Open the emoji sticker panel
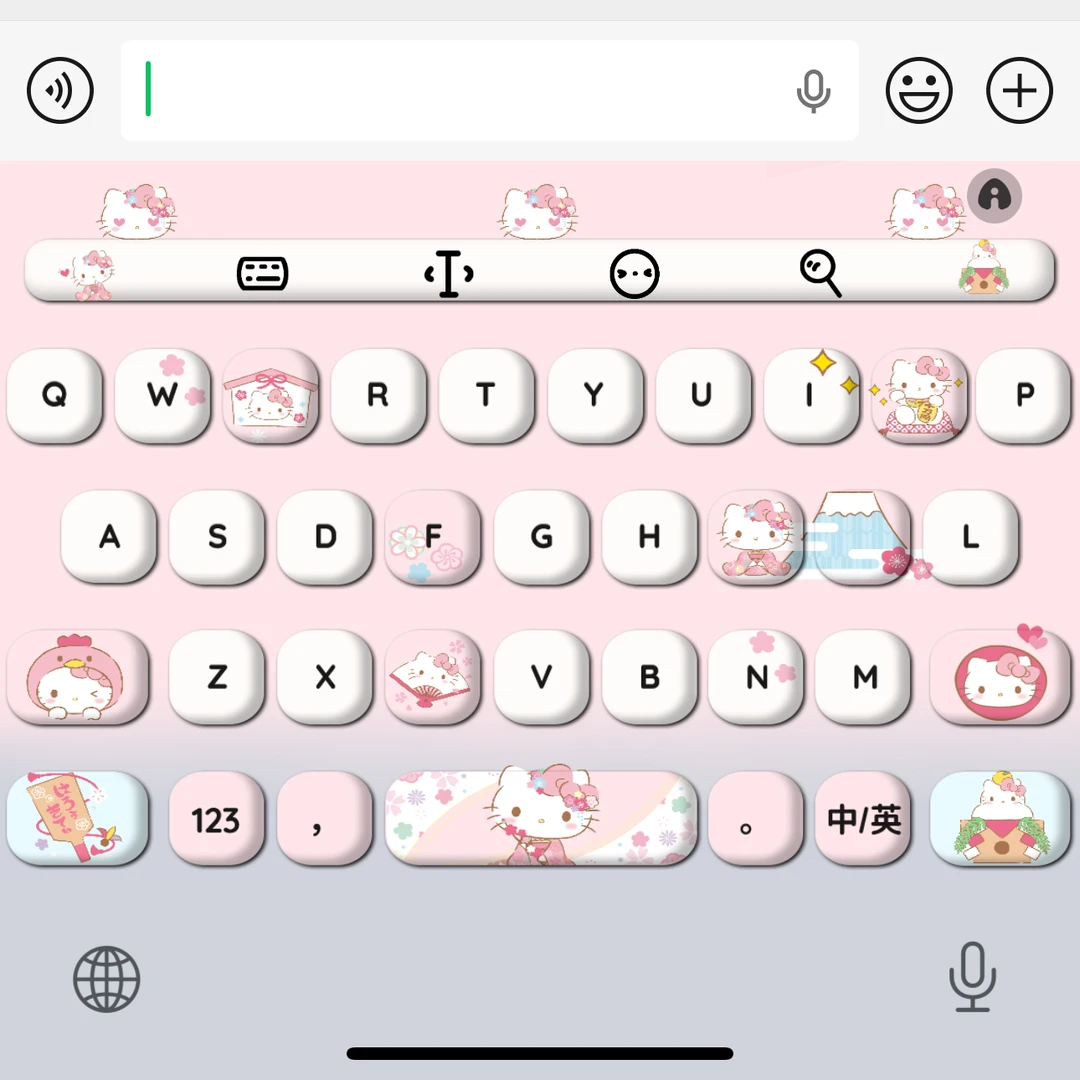1080x1080 pixels. [x=919, y=91]
